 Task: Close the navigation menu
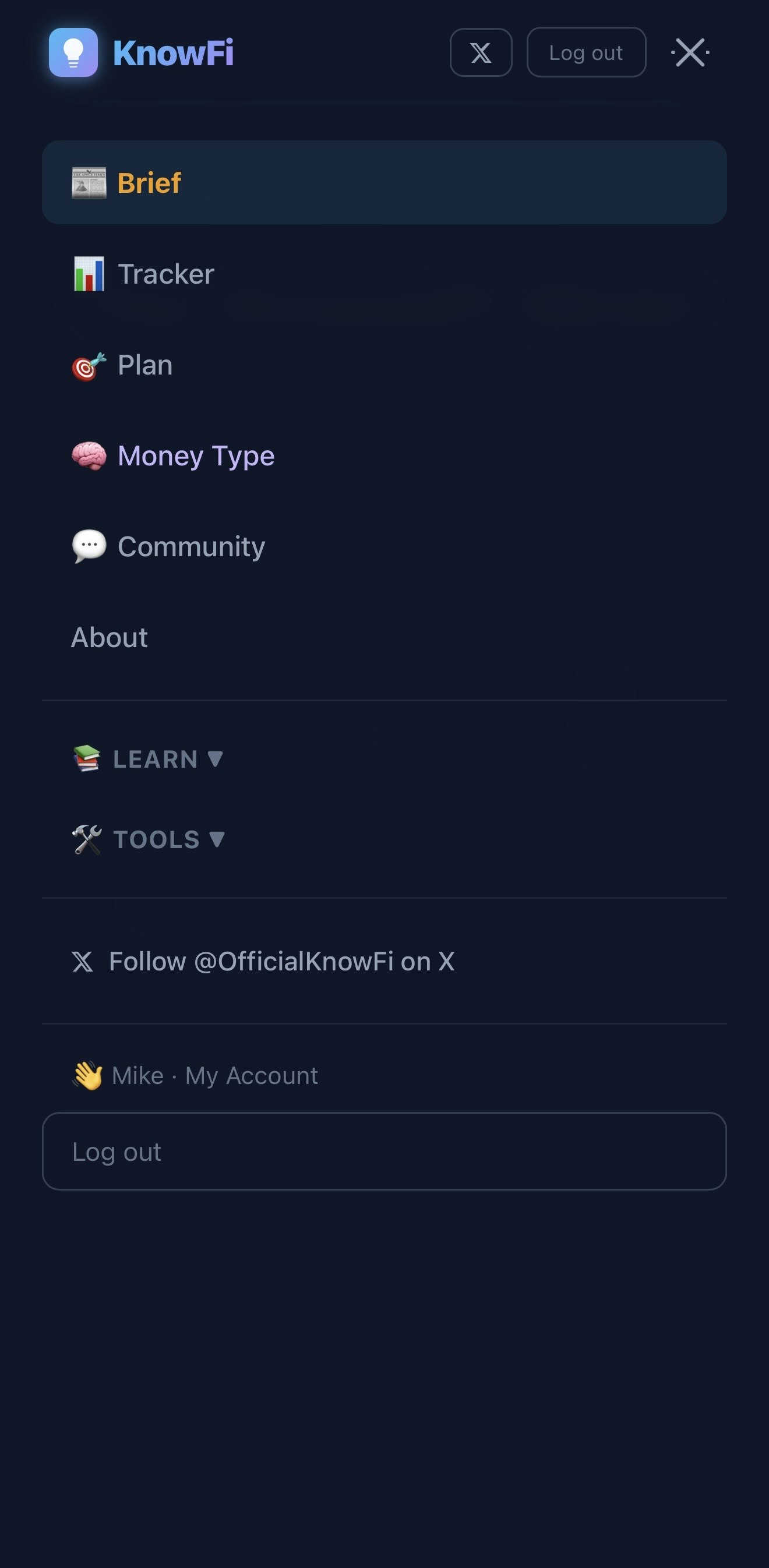pos(690,53)
